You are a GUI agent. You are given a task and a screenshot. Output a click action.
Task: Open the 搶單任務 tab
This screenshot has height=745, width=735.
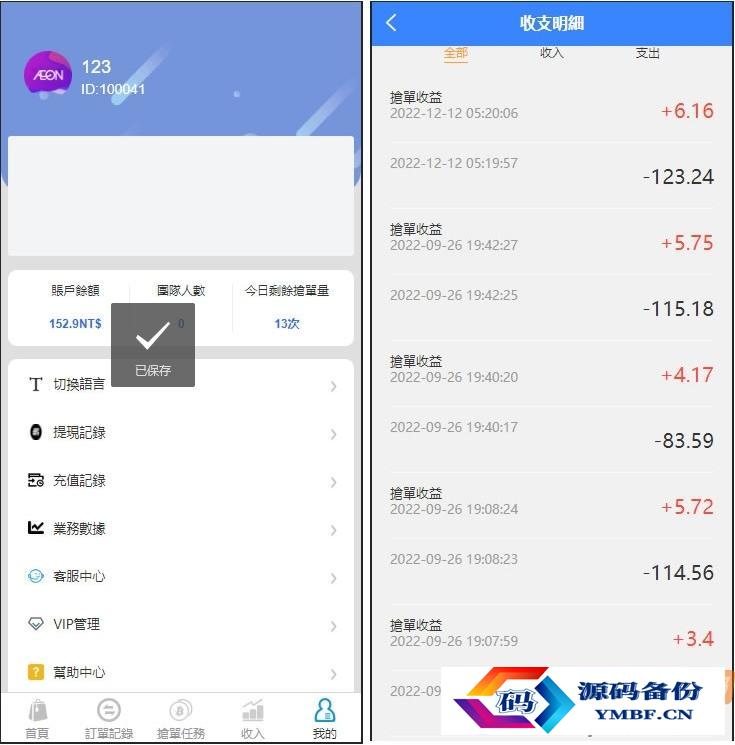coord(181,719)
